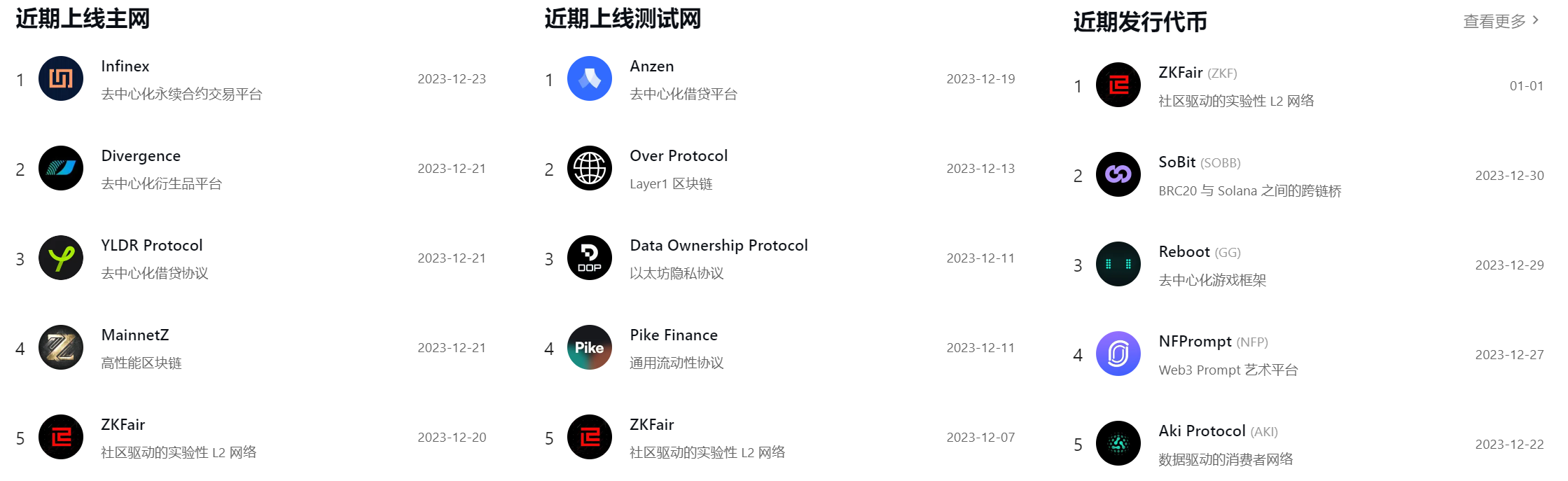
Task: Open ZKFair dated 2023-12-20
Action: pos(123,425)
